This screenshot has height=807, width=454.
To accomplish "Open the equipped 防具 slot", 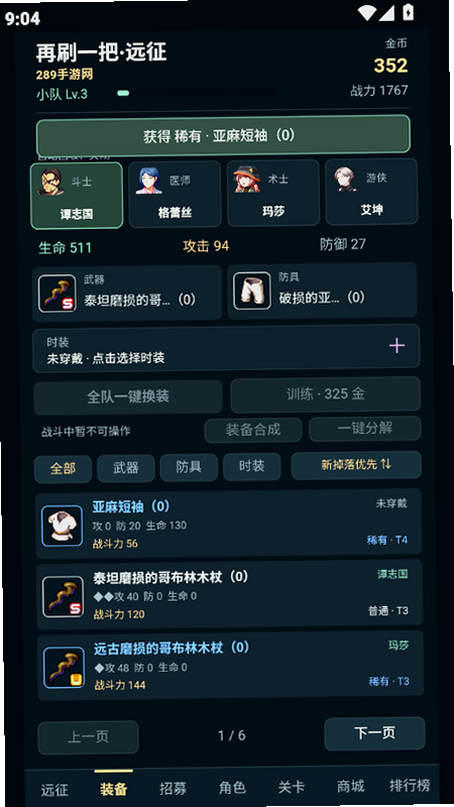I will click(x=322, y=291).
